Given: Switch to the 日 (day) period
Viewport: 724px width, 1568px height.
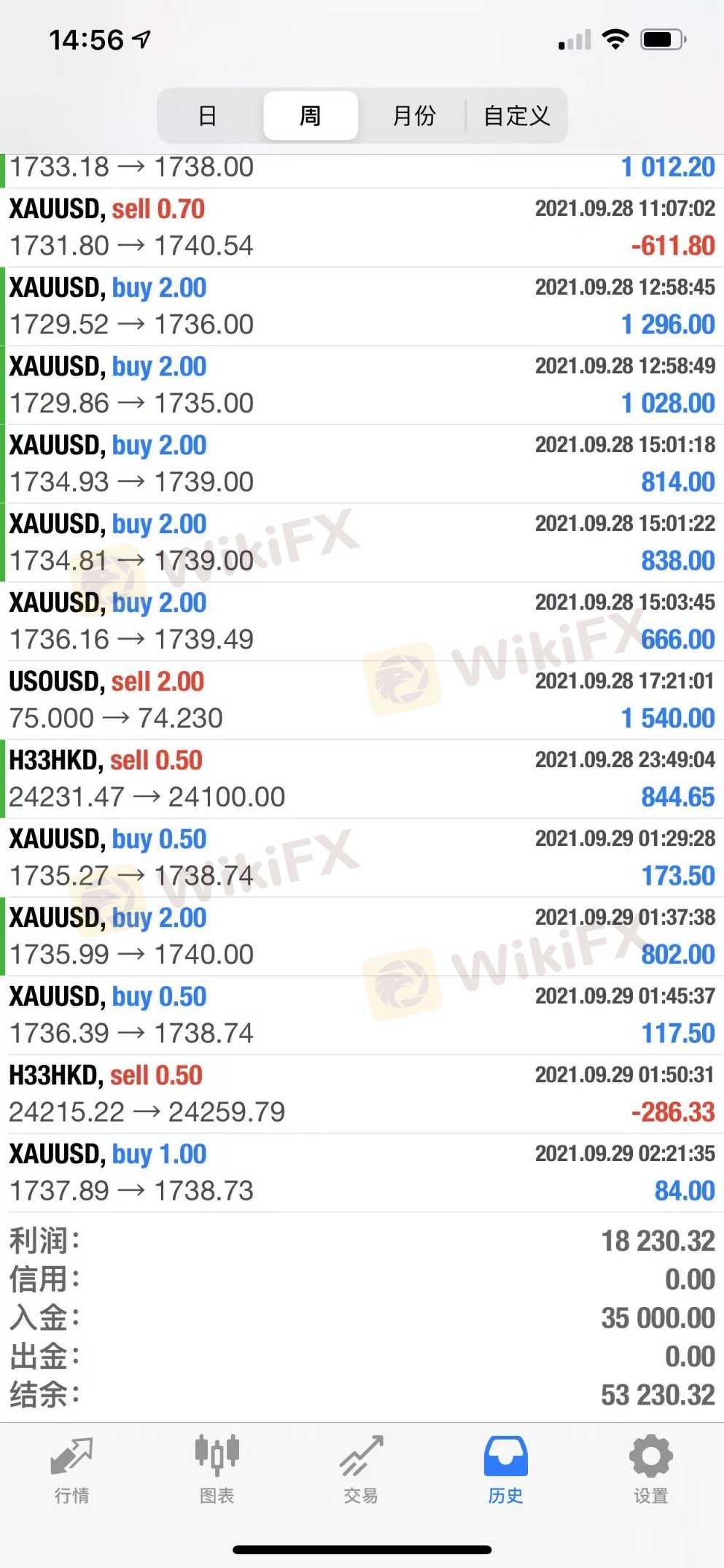Looking at the screenshot, I should pos(208,115).
